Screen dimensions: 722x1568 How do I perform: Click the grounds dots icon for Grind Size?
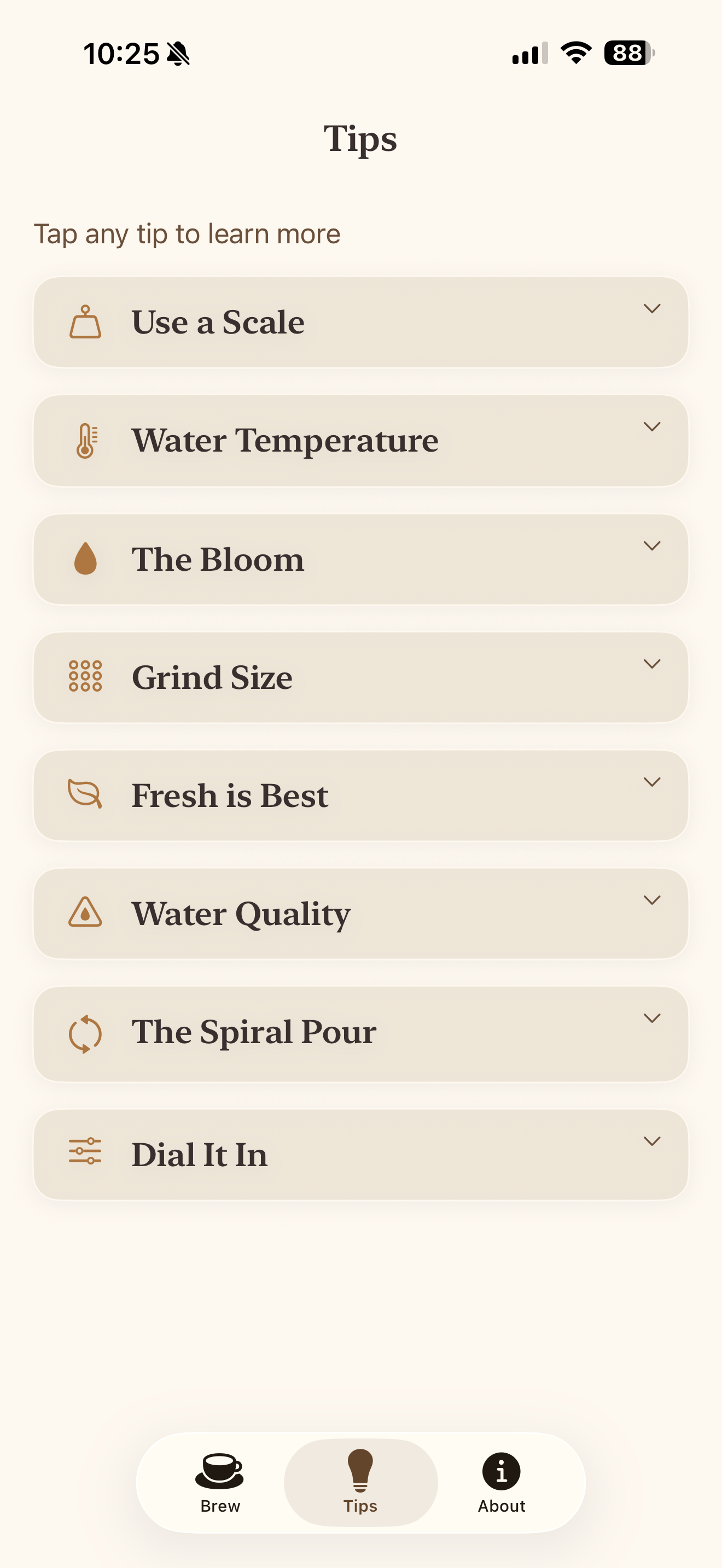click(85, 677)
